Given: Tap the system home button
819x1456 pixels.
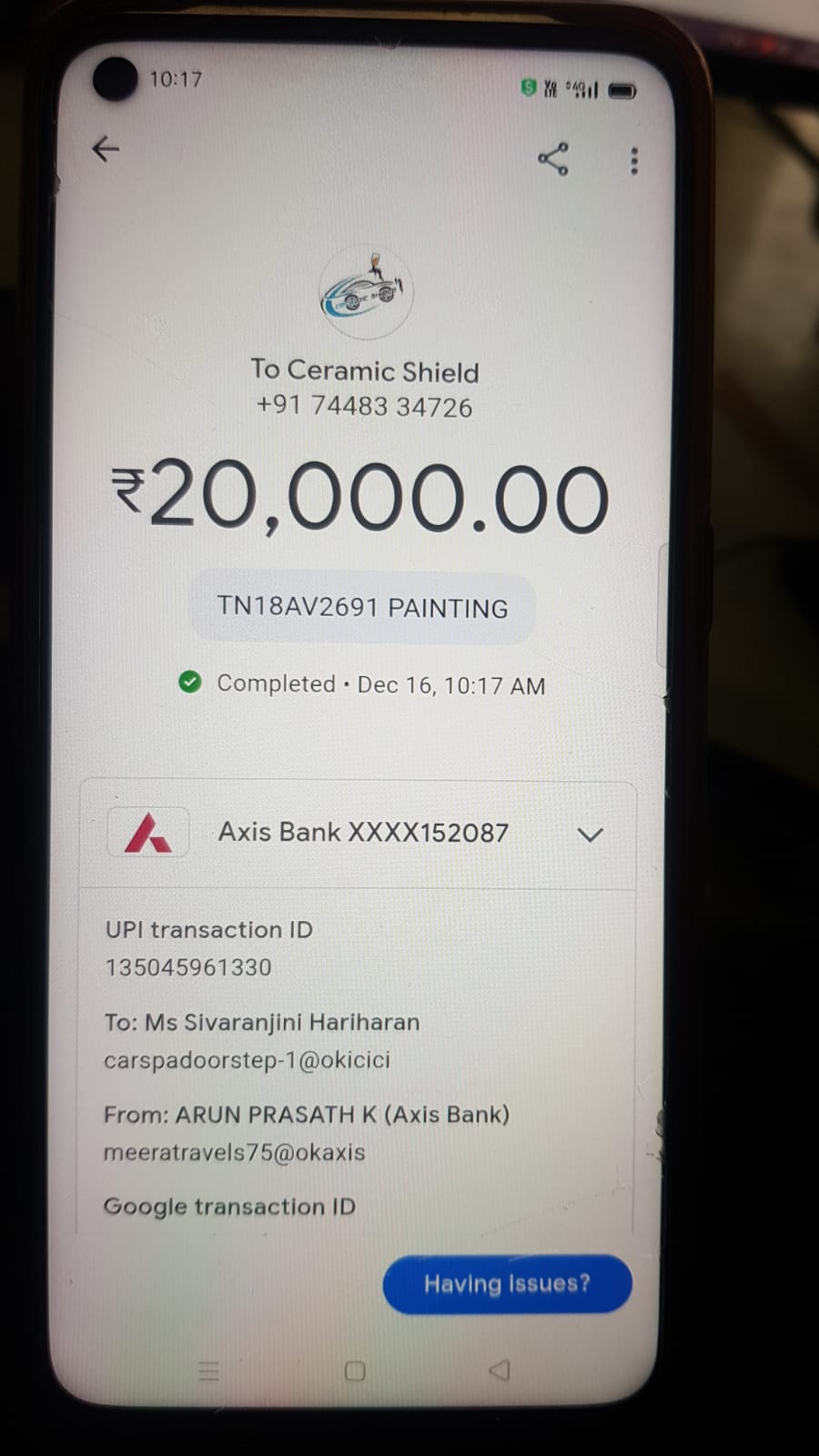Looking at the screenshot, I should pos(355,1370).
